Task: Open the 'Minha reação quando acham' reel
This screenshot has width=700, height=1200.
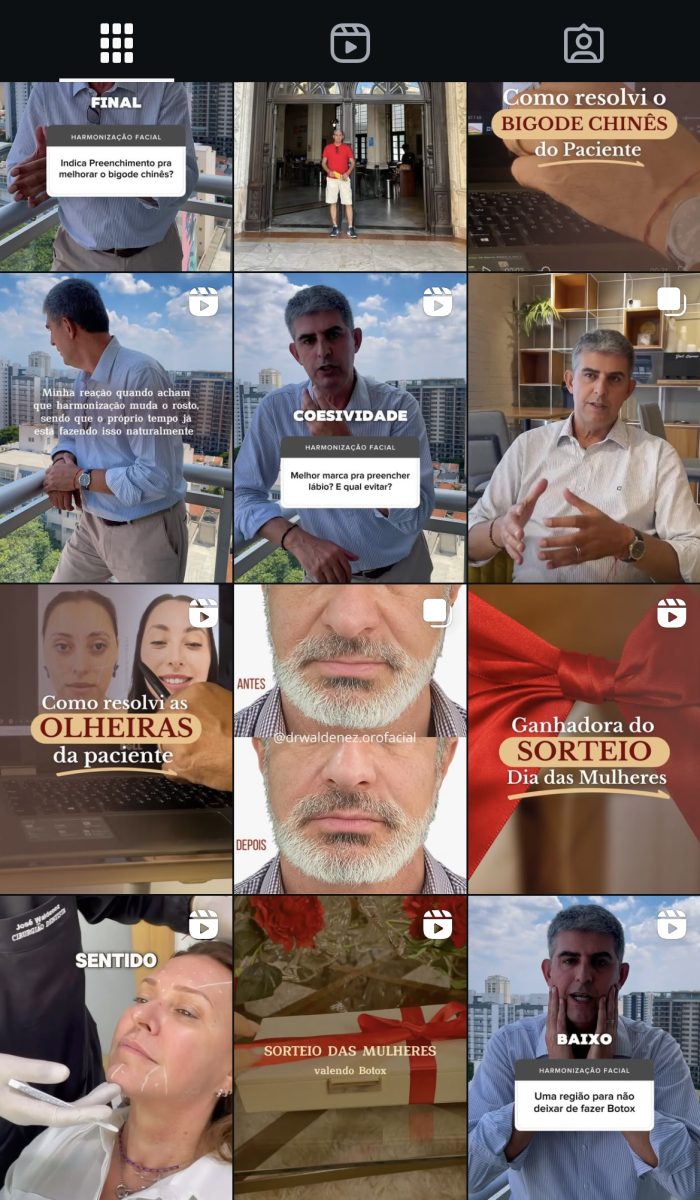Action: pos(116,428)
